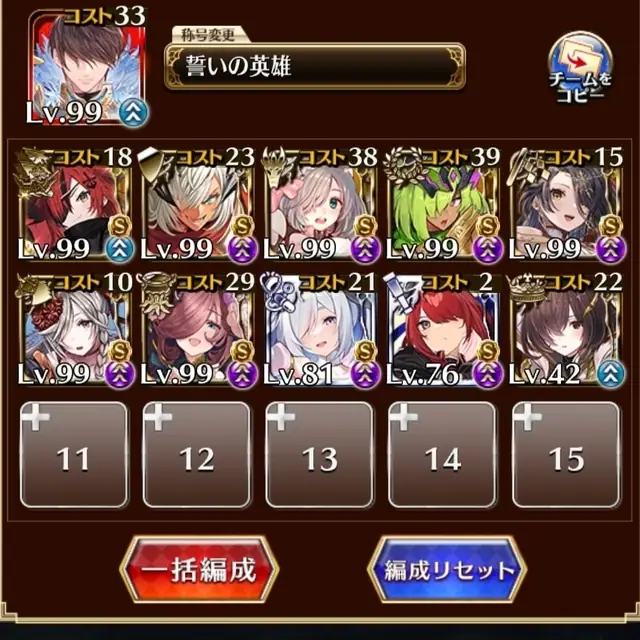Screen dimensions: 640x640
Task: Fill empty slot 13
Action: (x=320, y=456)
